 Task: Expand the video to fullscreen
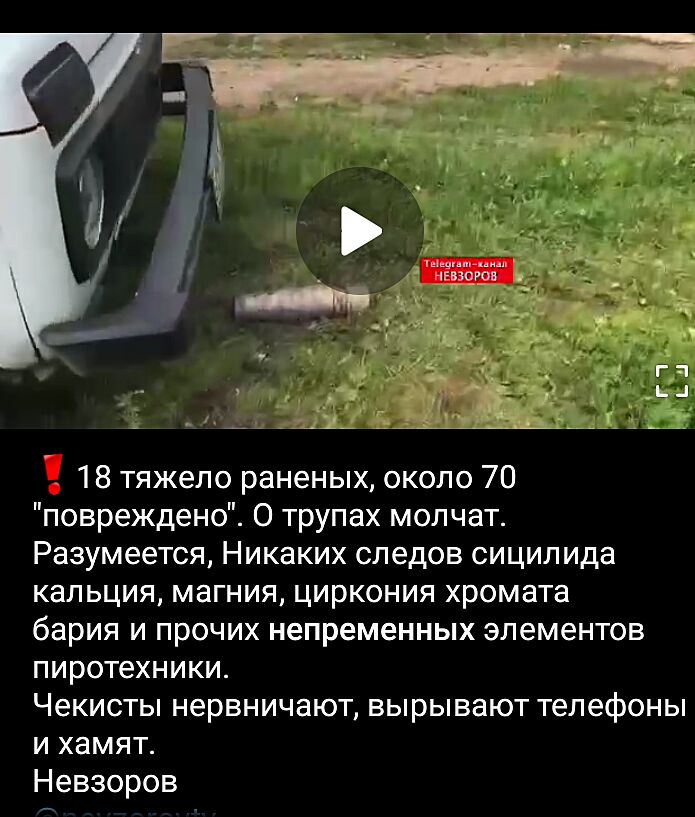[x=671, y=382]
